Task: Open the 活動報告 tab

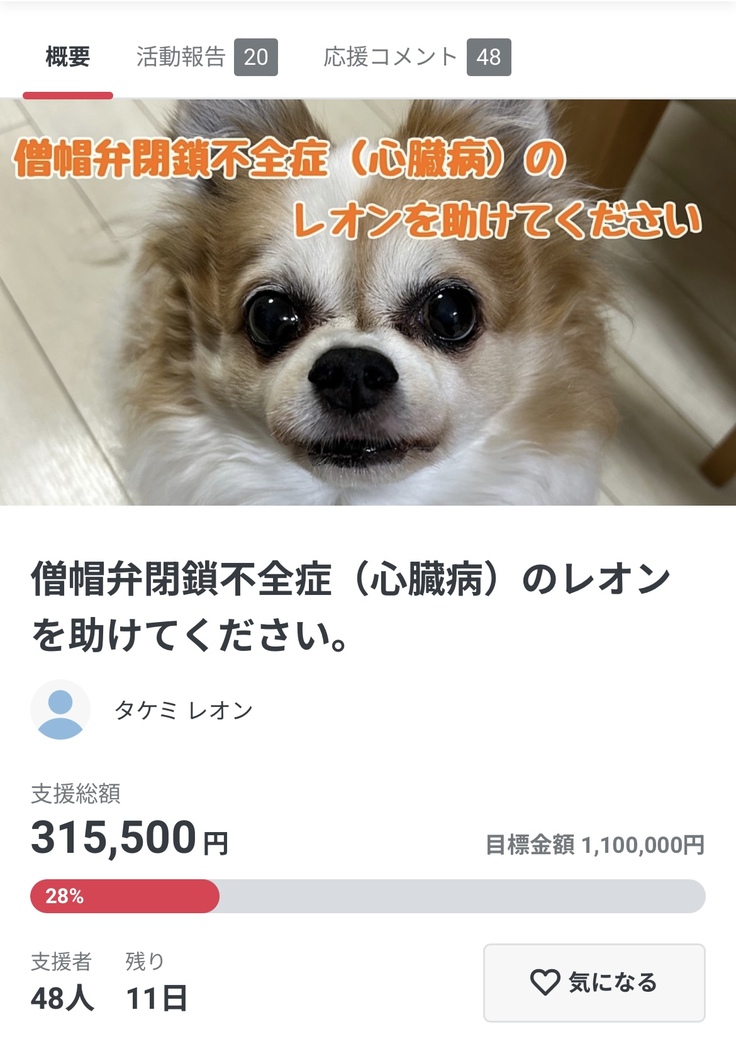Action: (x=206, y=58)
